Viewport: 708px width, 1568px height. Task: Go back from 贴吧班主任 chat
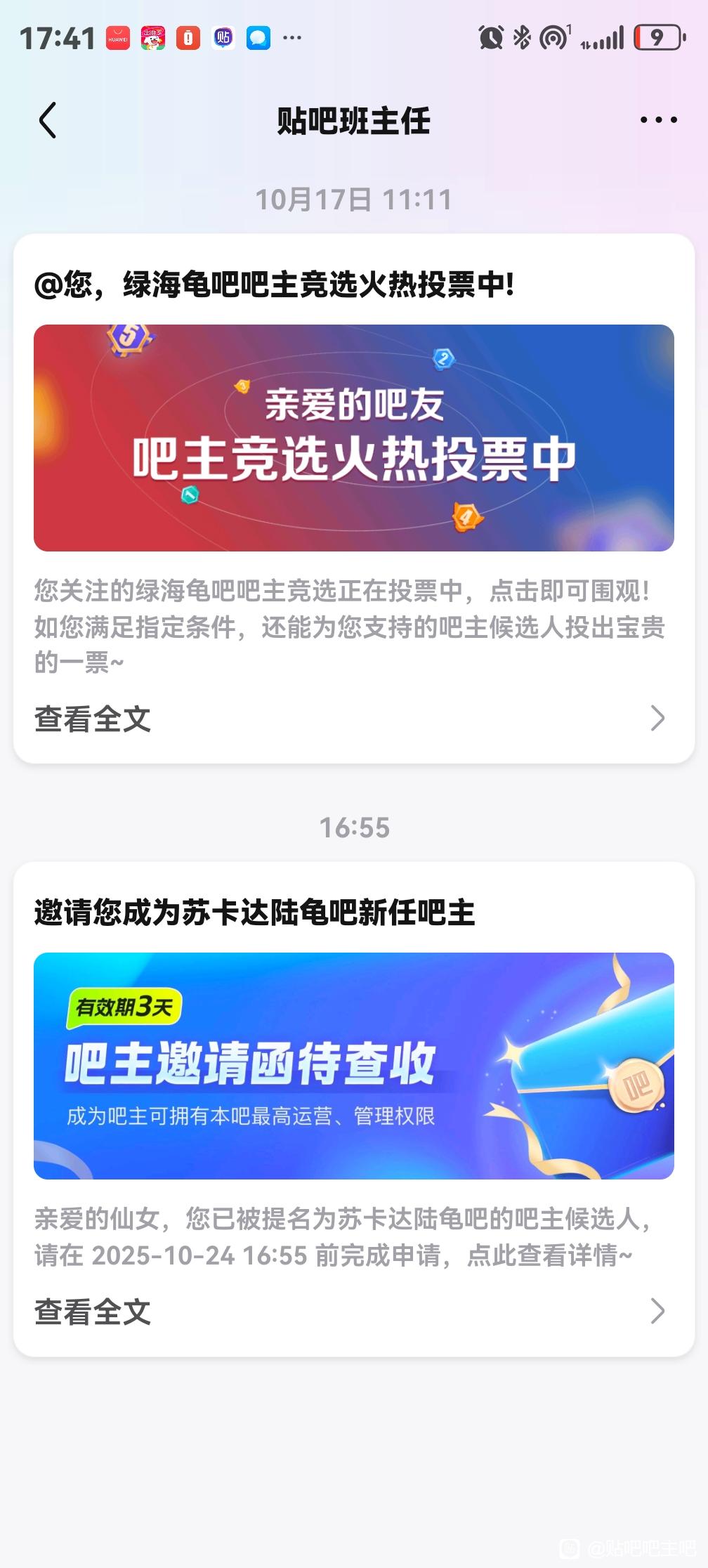tap(48, 120)
